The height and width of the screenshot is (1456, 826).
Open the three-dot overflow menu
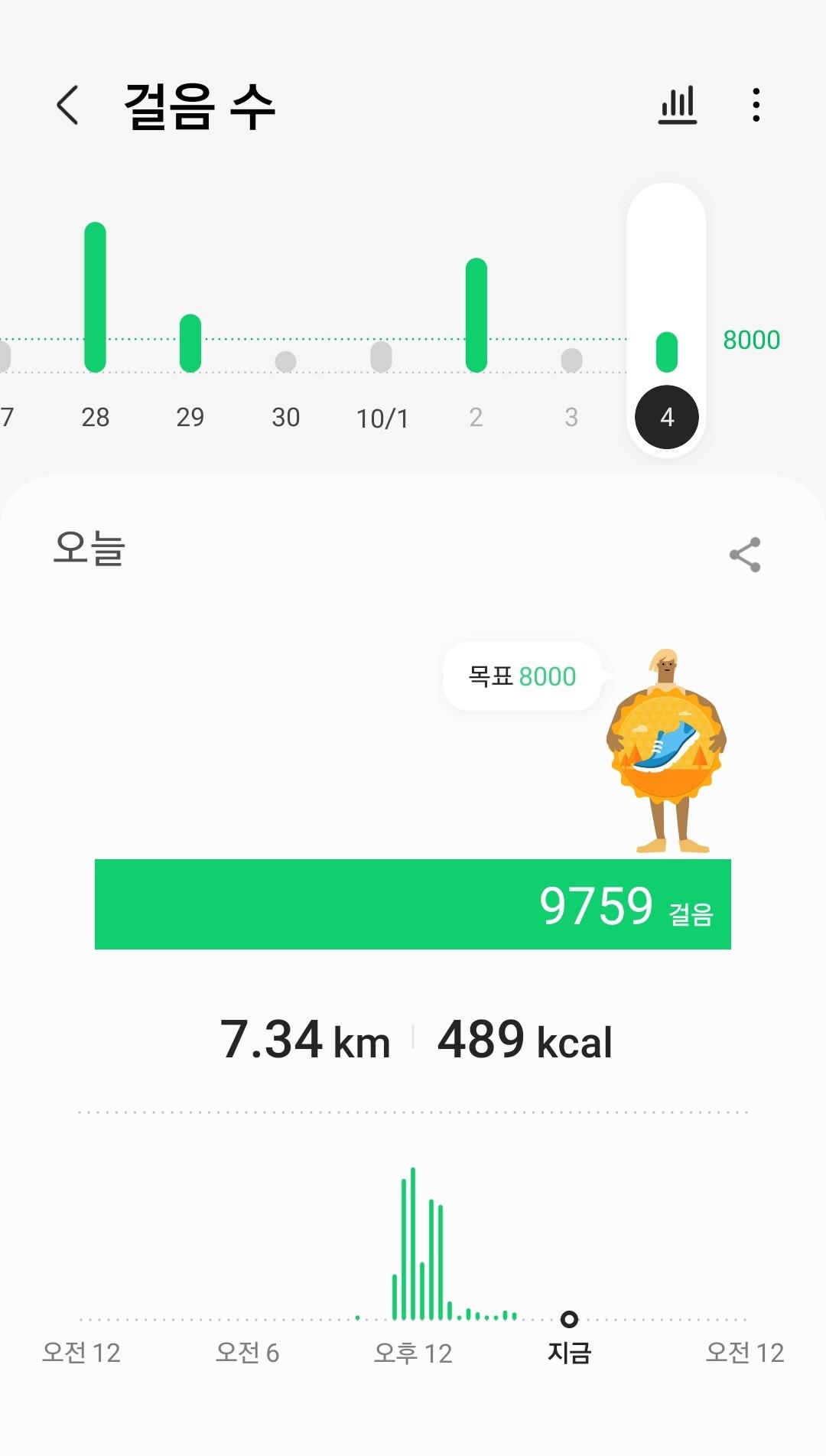pos(756,106)
